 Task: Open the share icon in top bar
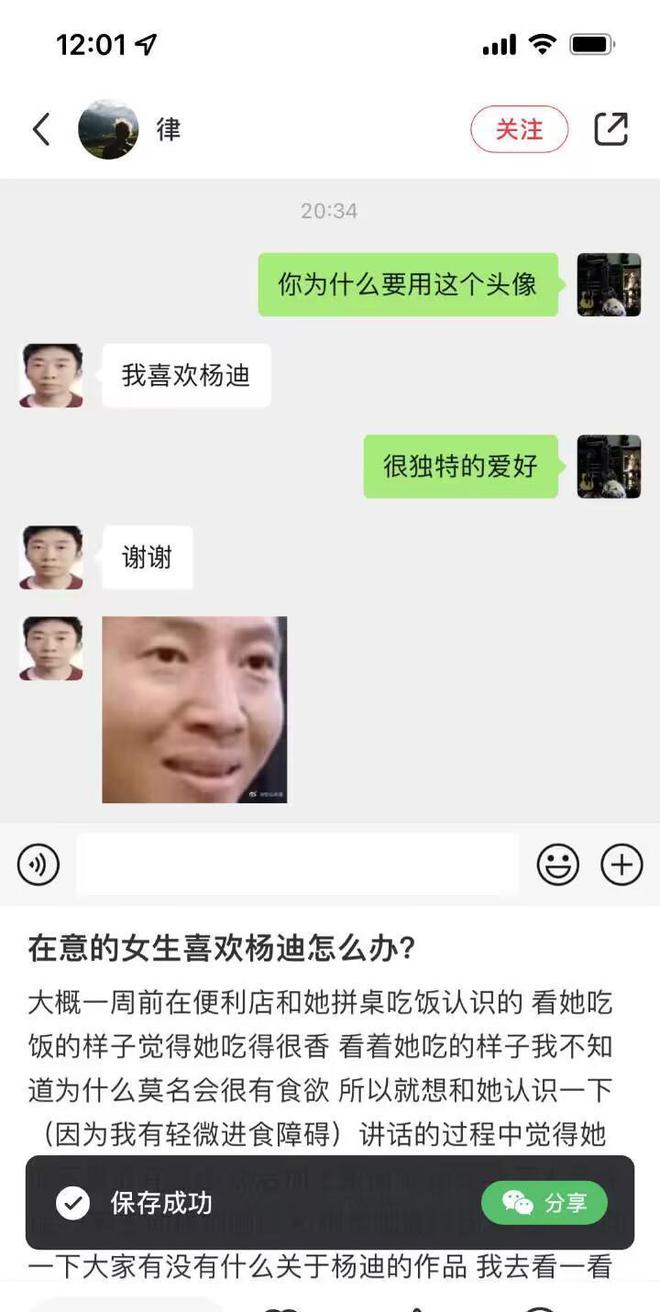coord(611,129)
